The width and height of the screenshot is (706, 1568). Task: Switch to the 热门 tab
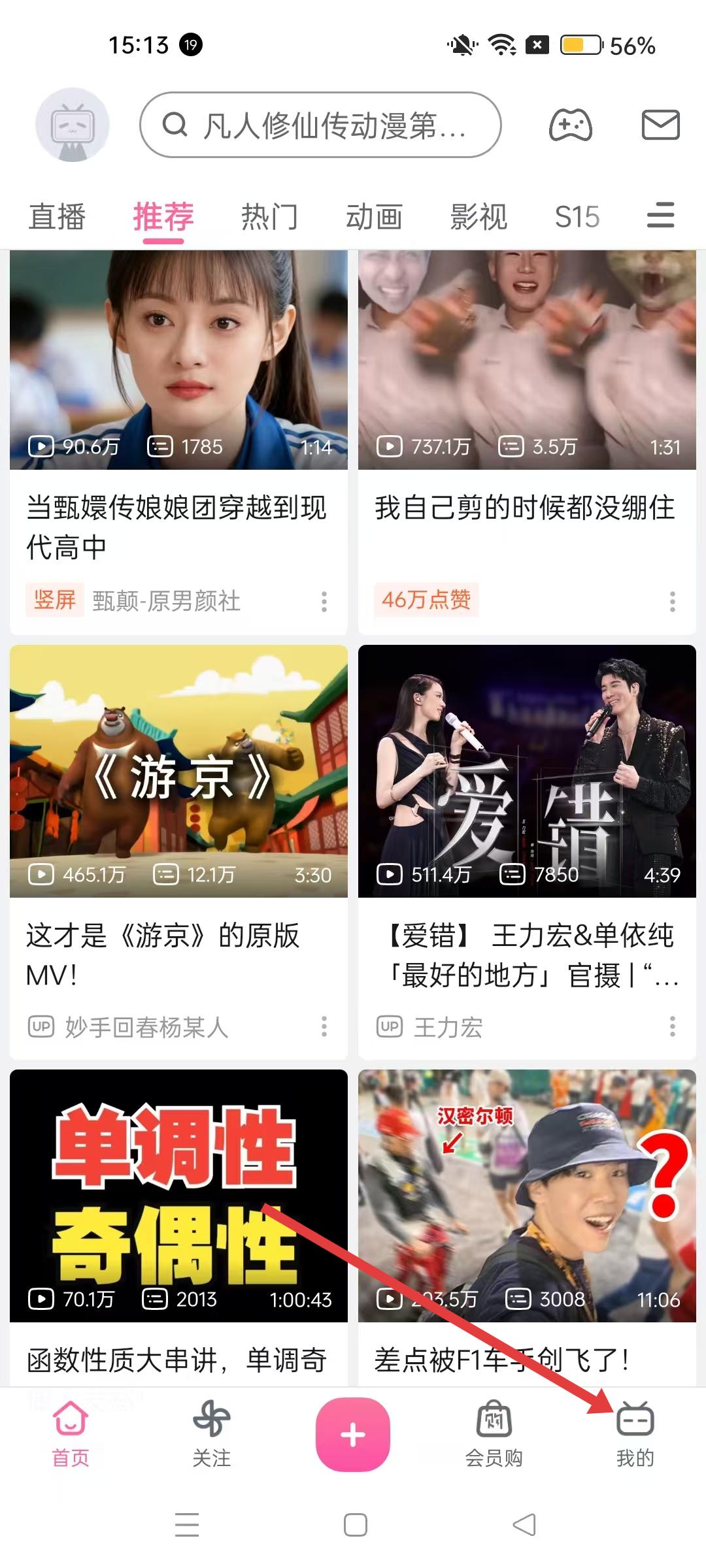point(269,217)
